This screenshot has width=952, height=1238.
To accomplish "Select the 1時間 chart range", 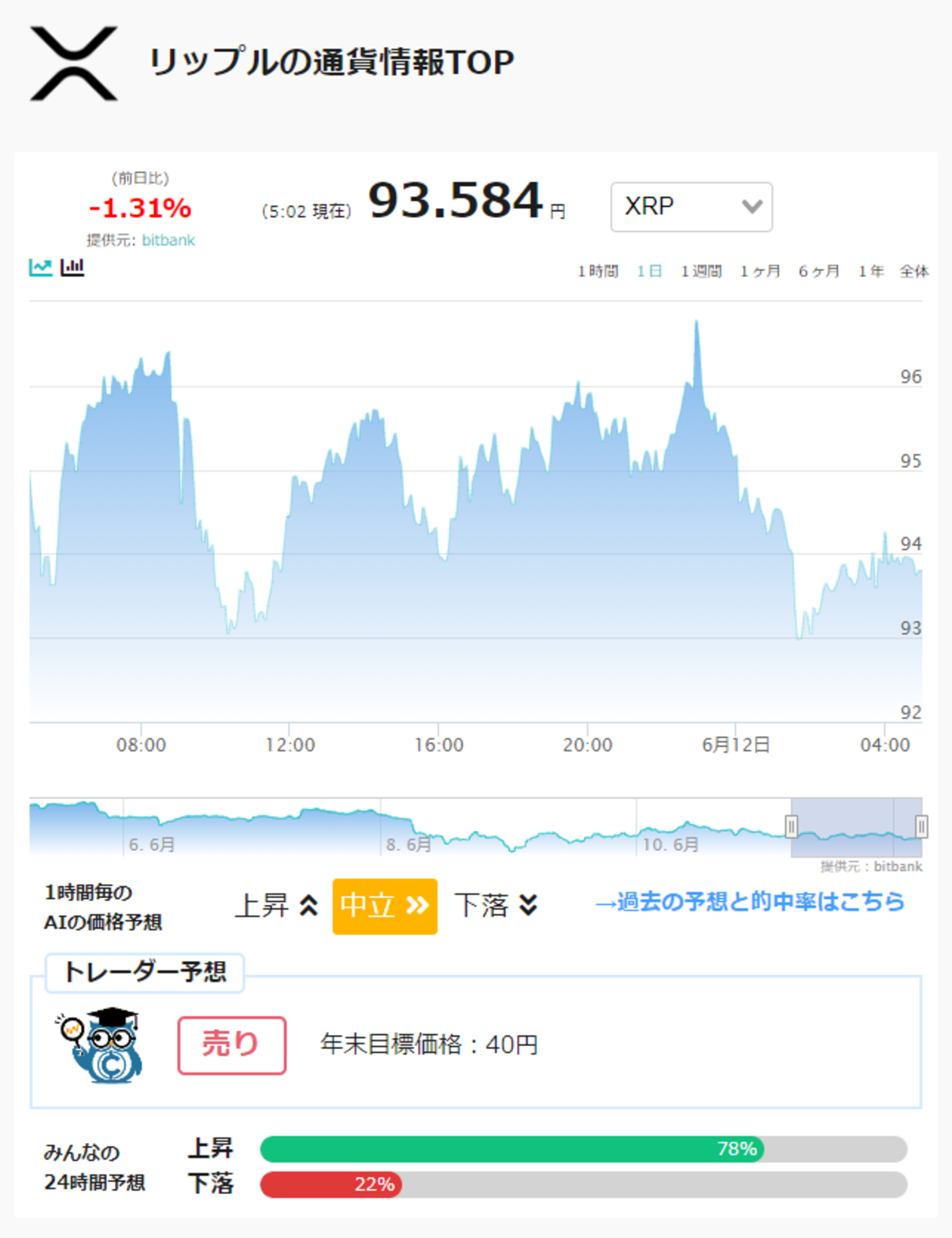I will (x=598, y=272).
